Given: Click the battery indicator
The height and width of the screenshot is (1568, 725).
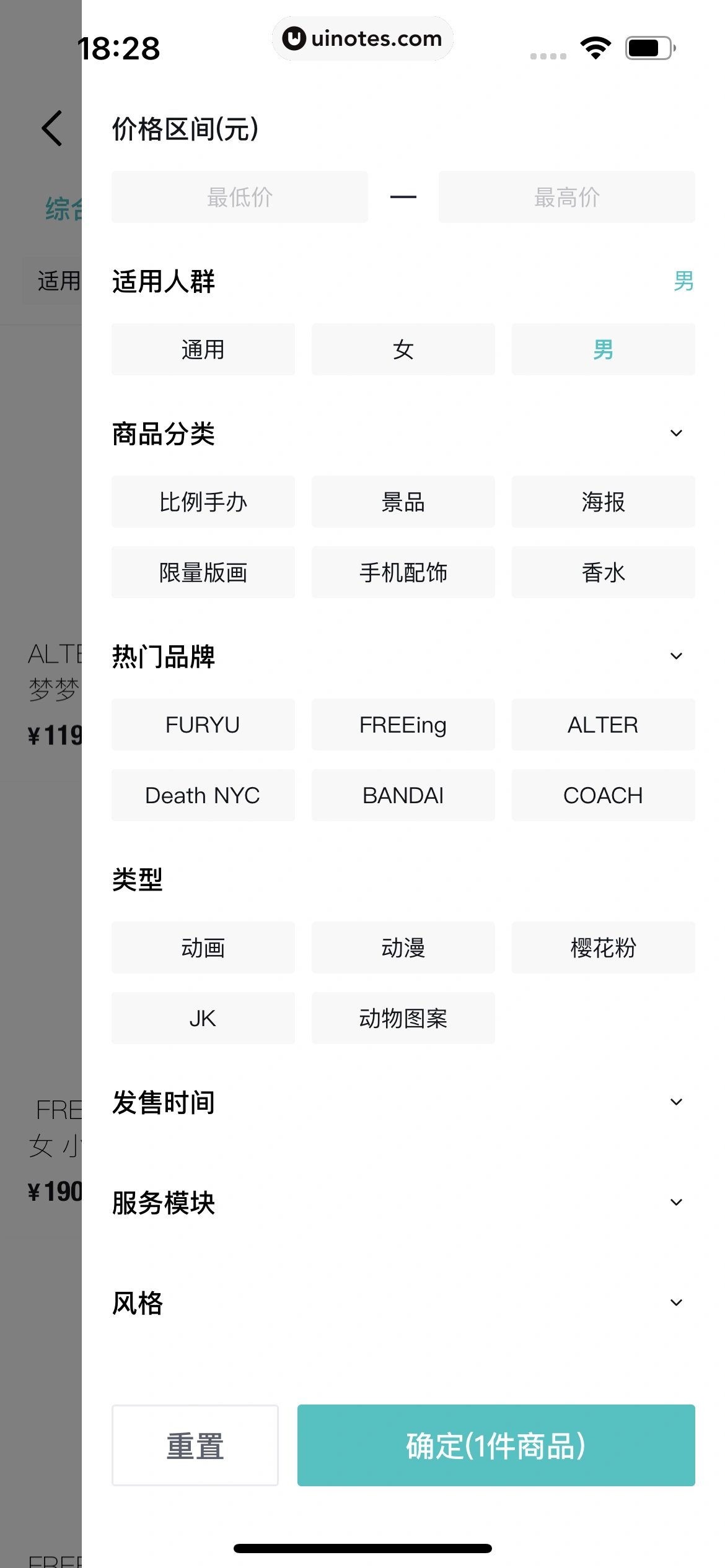Looking at the screenshot, I should [648, 46].
